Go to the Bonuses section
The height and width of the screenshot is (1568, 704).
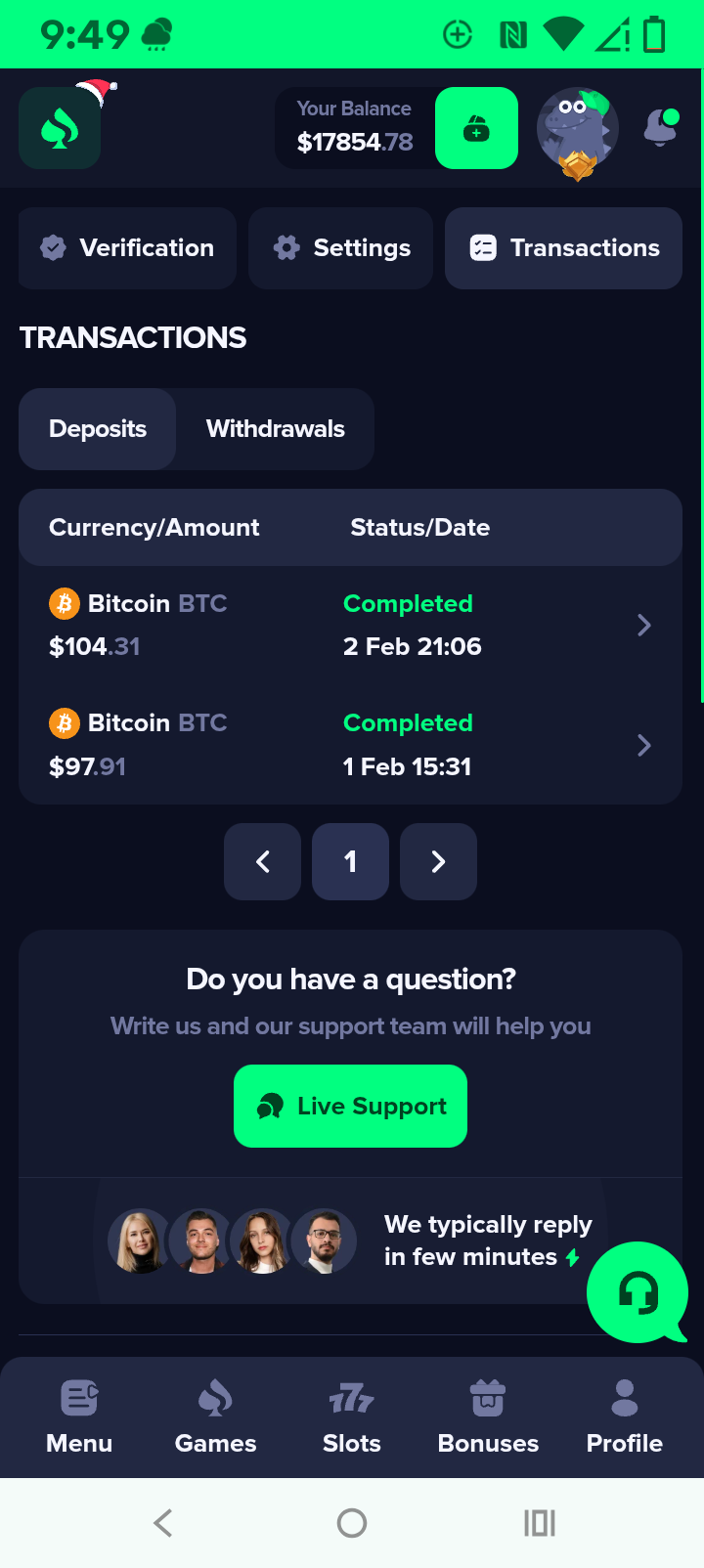tap(488, 1416)
